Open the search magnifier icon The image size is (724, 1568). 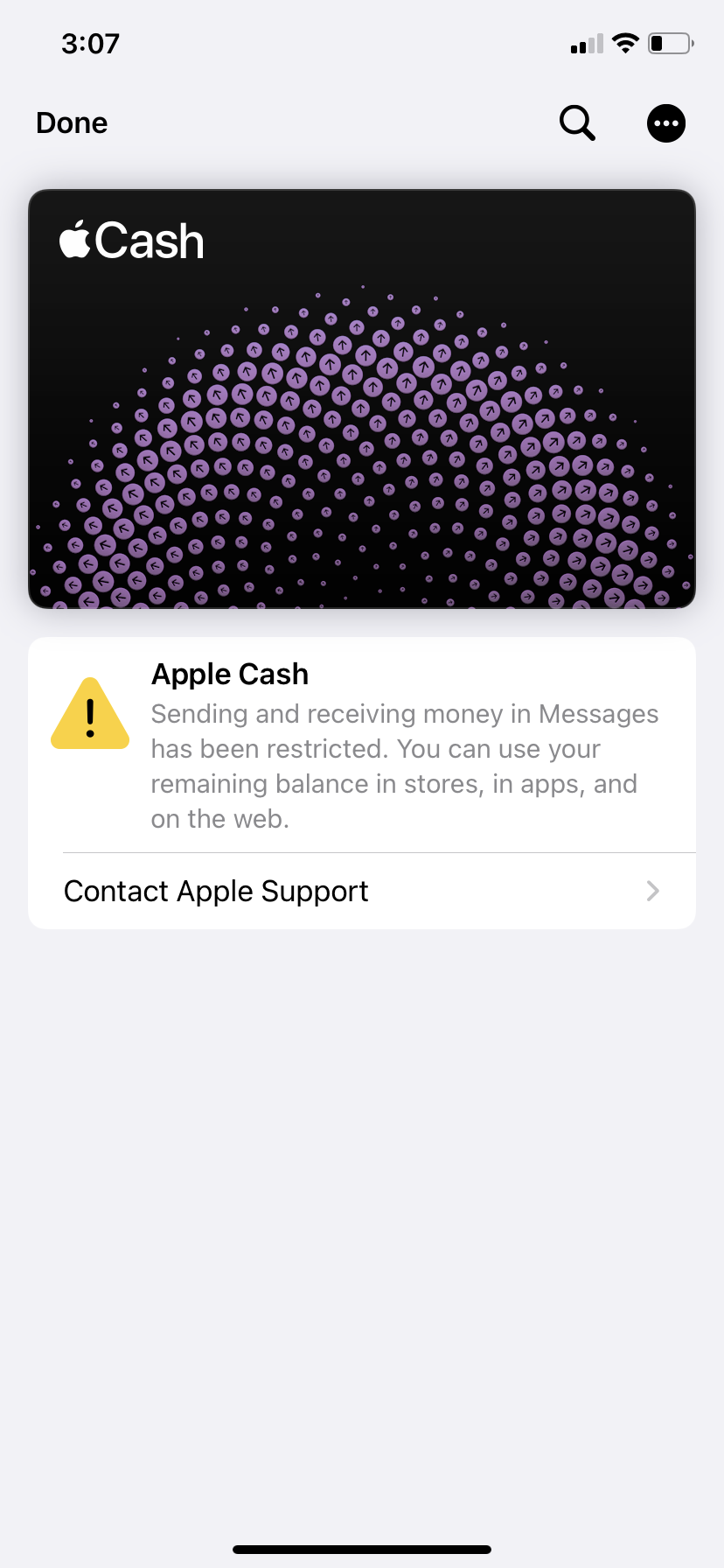[577, 123]
